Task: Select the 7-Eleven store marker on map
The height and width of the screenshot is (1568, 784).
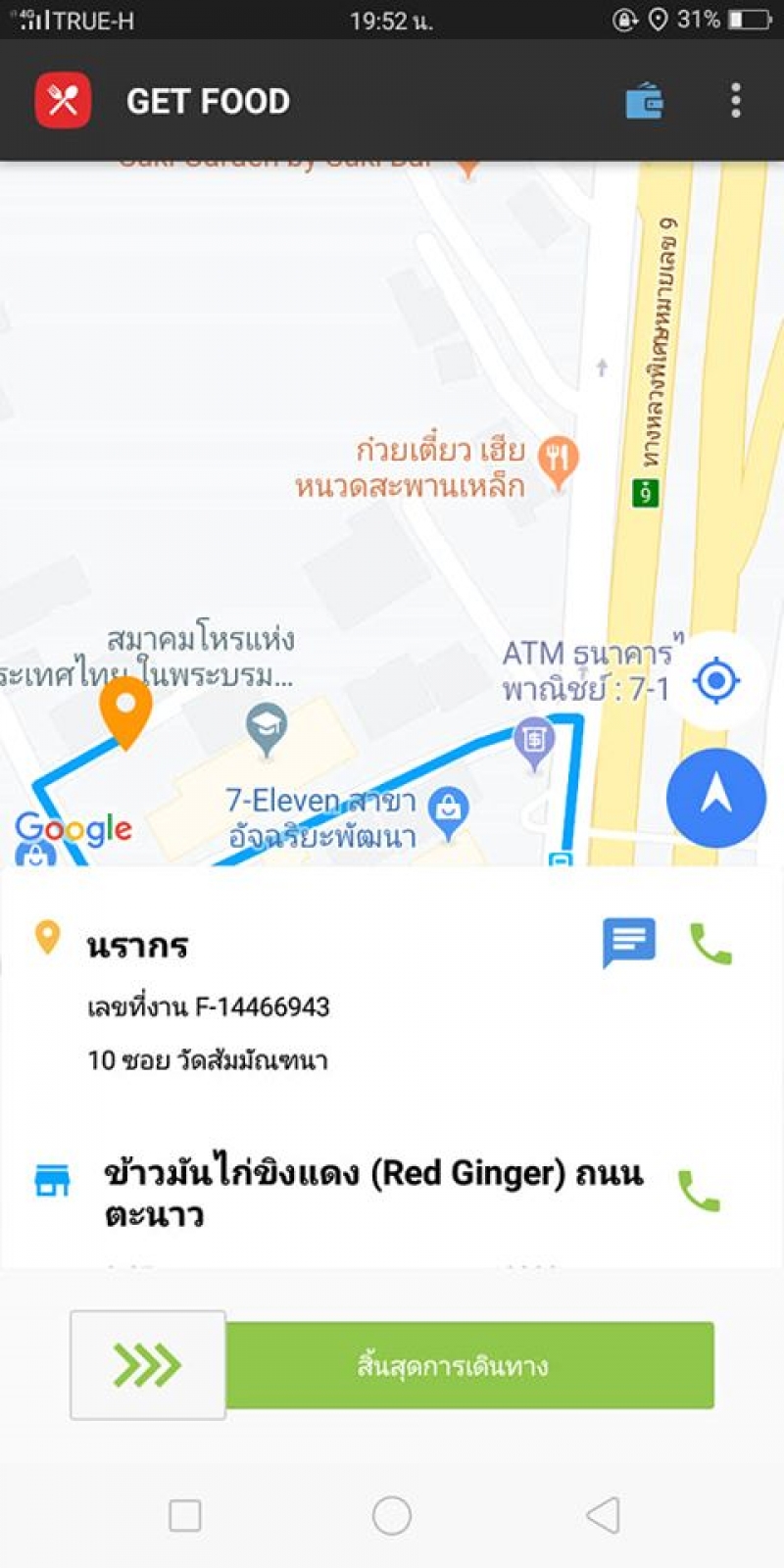Action: click(x=449, y=810)
